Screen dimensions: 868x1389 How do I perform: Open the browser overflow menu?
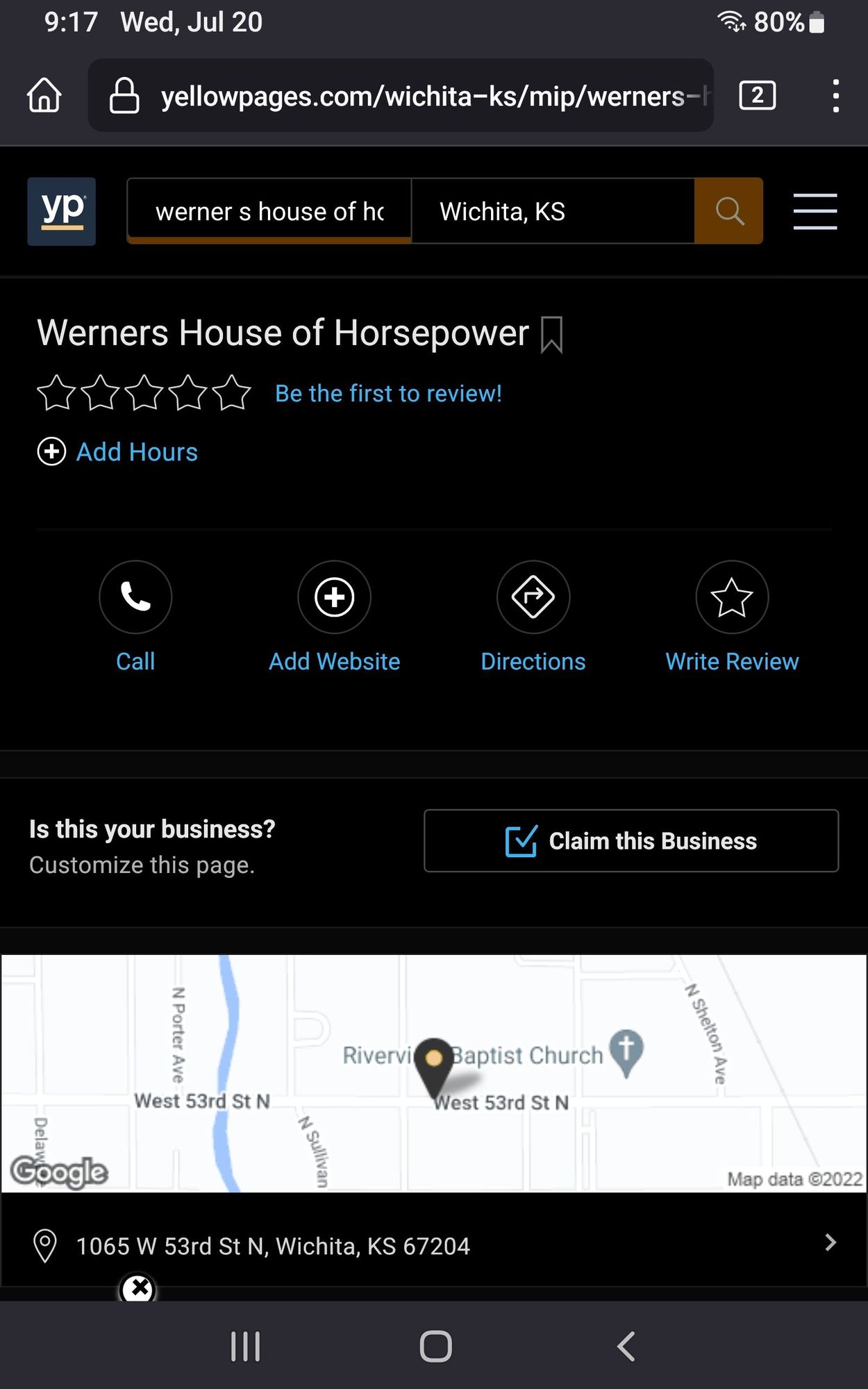pyautogui.click(x=835, y=95)
